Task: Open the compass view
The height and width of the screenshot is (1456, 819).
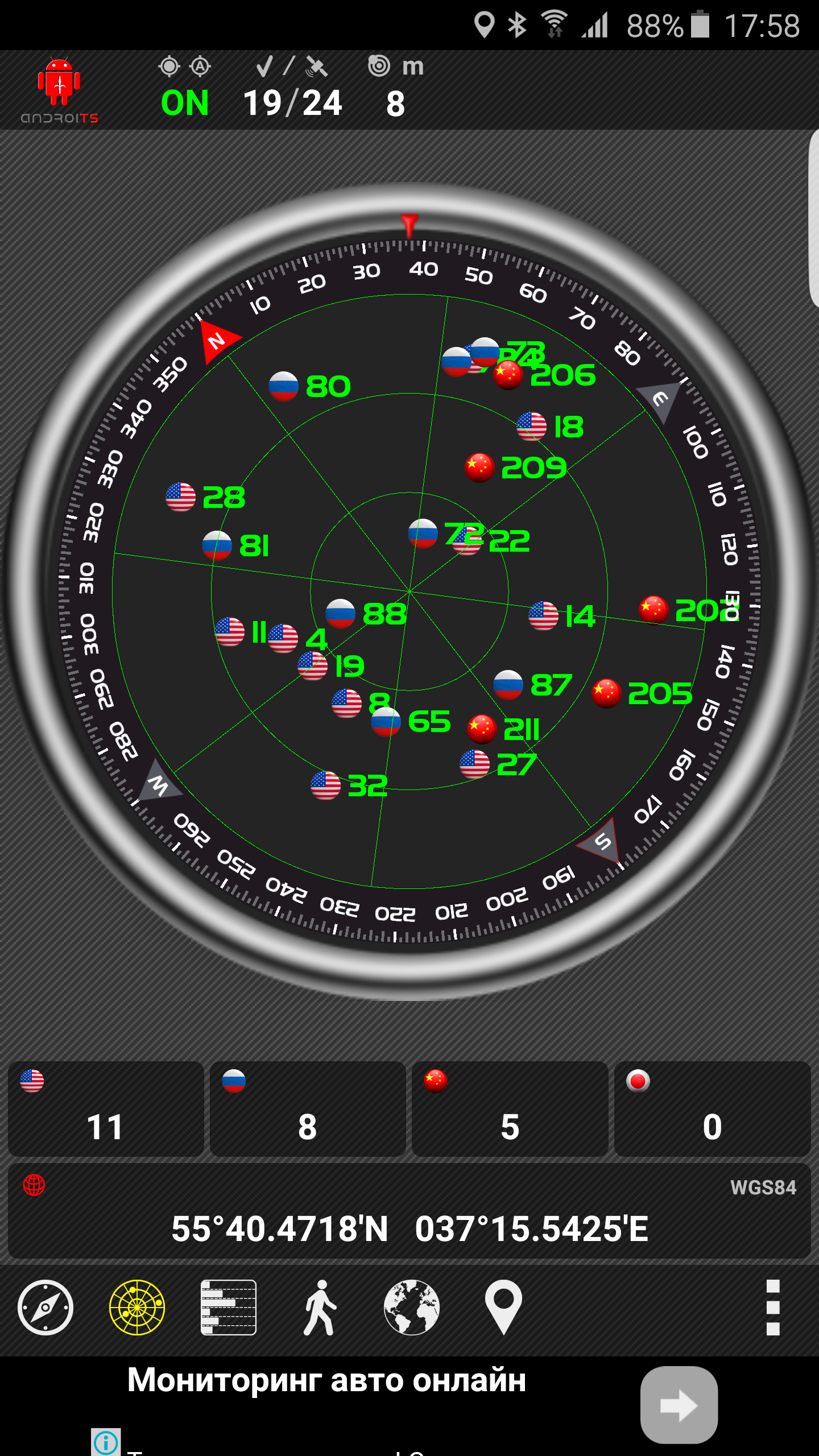Action: (45, 1307)
